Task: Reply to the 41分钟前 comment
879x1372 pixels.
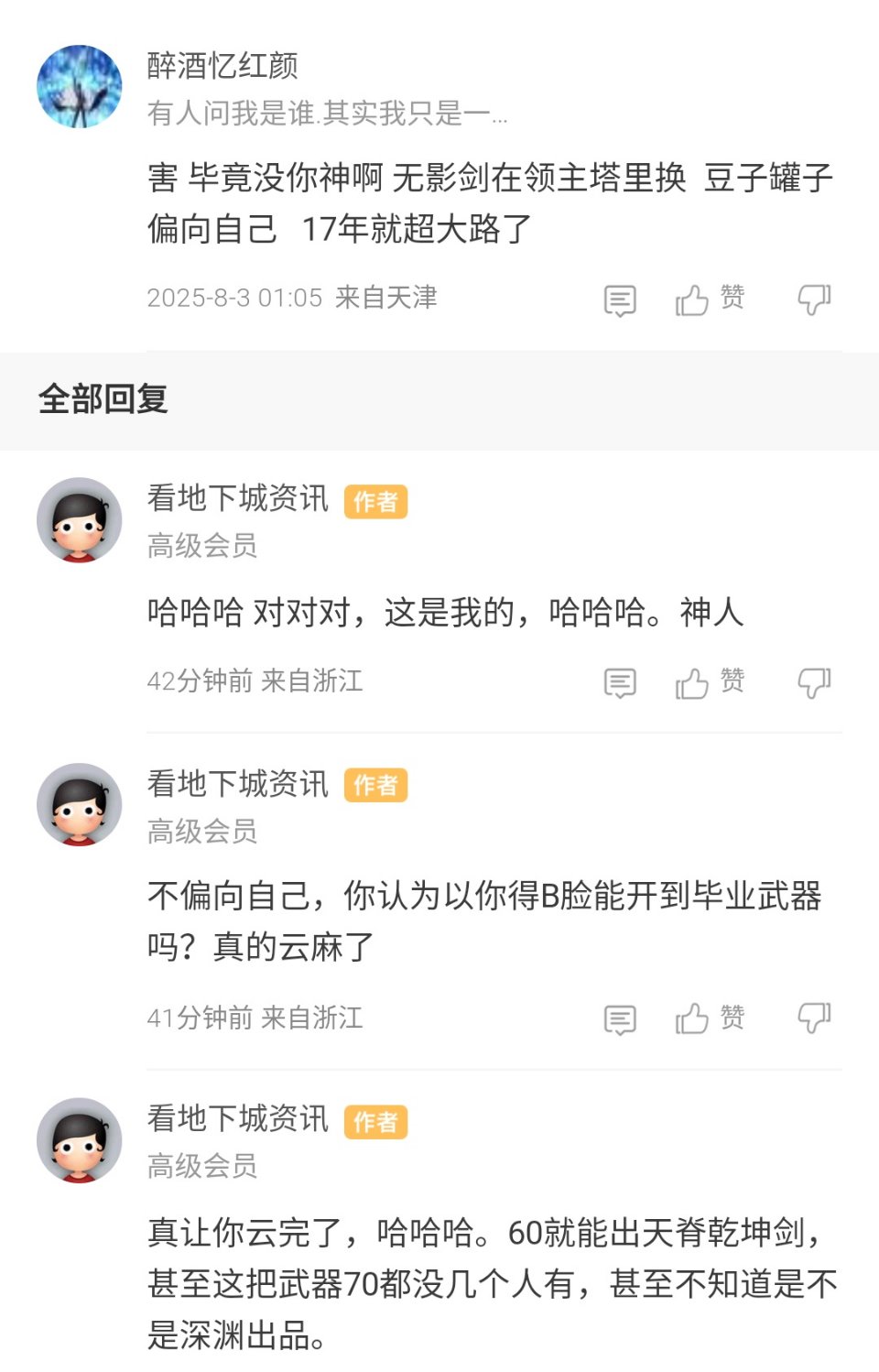Action: [x=620, y=1018]
